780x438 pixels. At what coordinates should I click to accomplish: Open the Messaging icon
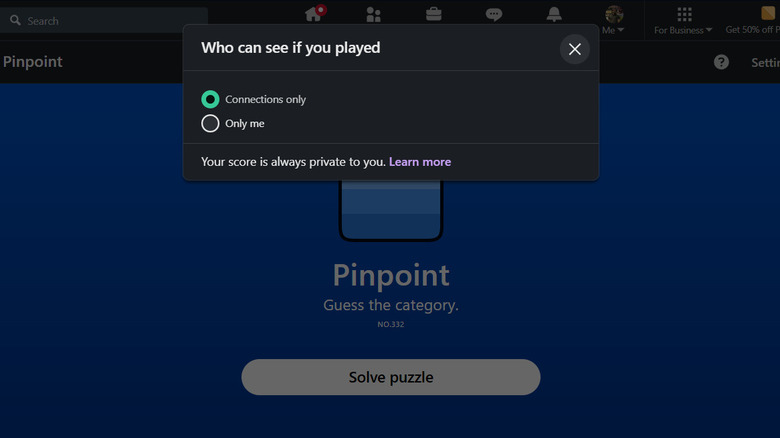pyautogui.click(x=494, y=14)
